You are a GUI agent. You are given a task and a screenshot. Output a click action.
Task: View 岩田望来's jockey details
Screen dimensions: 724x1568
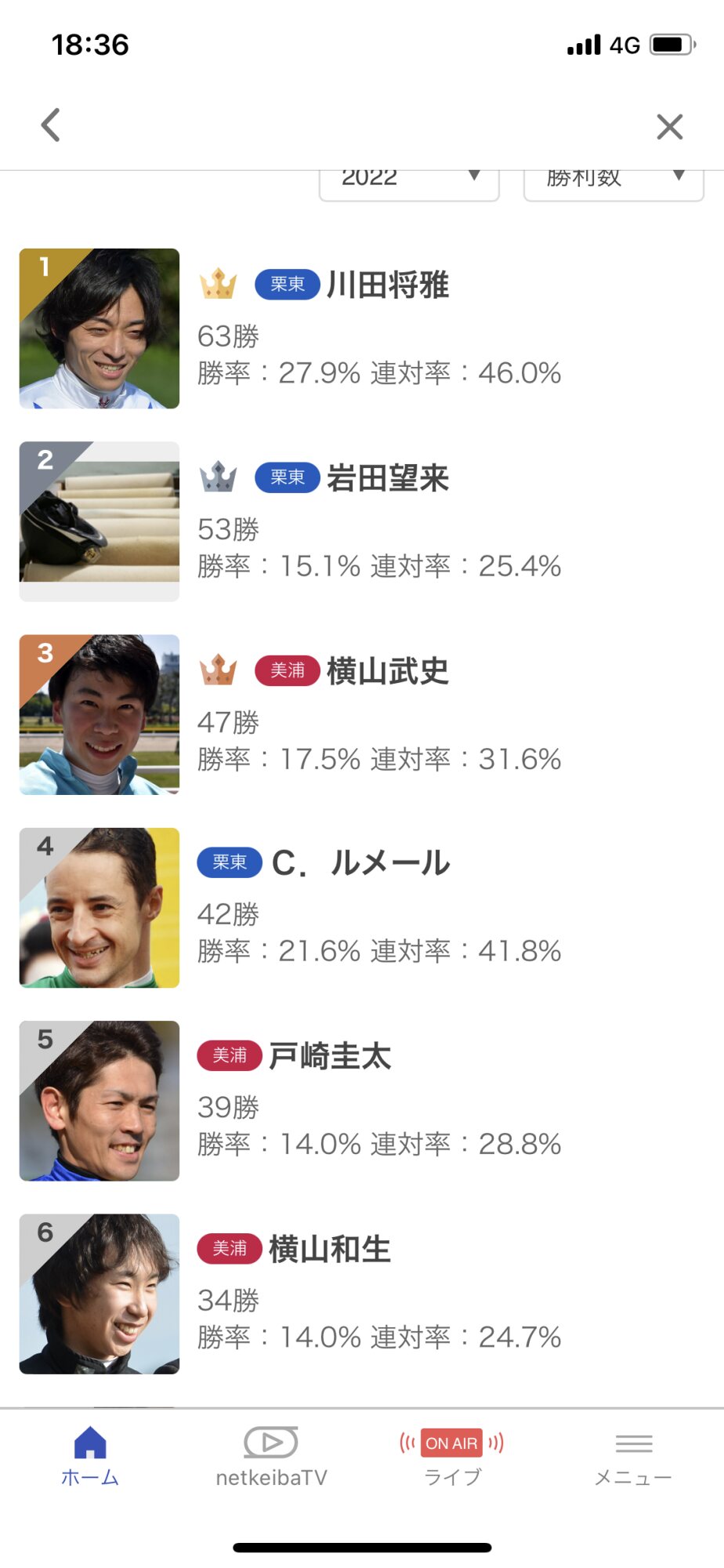pyautogui.click(x=387, y=477)
